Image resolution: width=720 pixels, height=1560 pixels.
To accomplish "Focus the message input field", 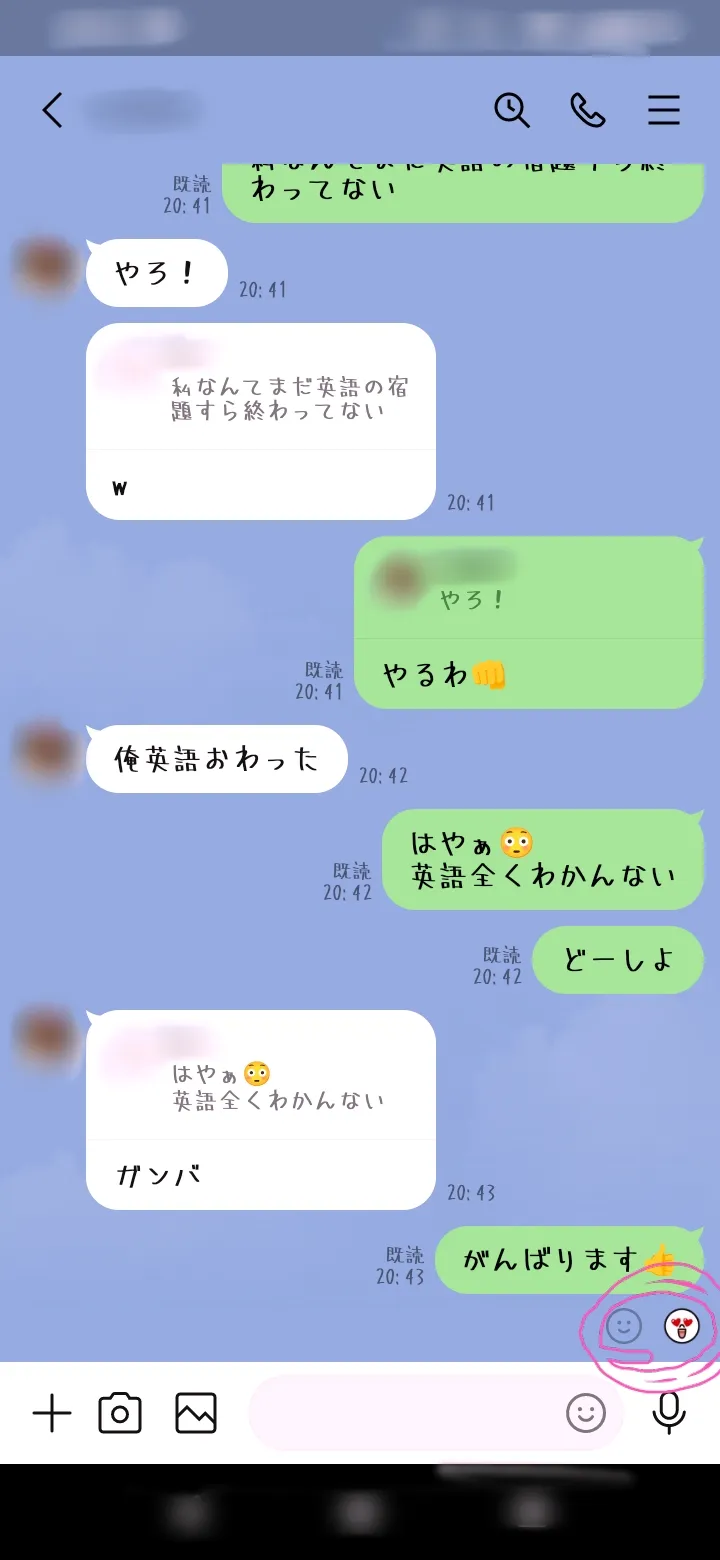I will click(x=400, y=1413).
